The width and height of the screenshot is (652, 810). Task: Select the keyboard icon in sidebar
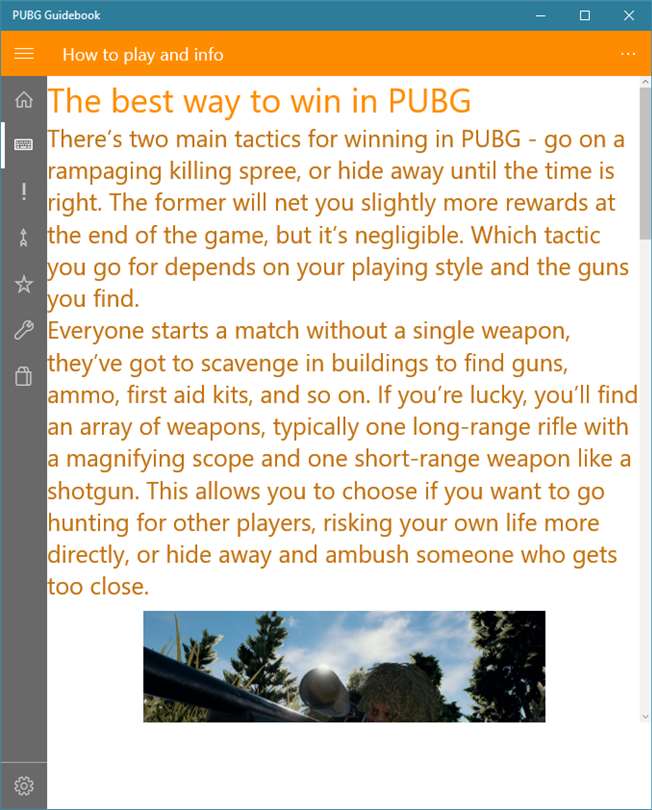[24, 145]
